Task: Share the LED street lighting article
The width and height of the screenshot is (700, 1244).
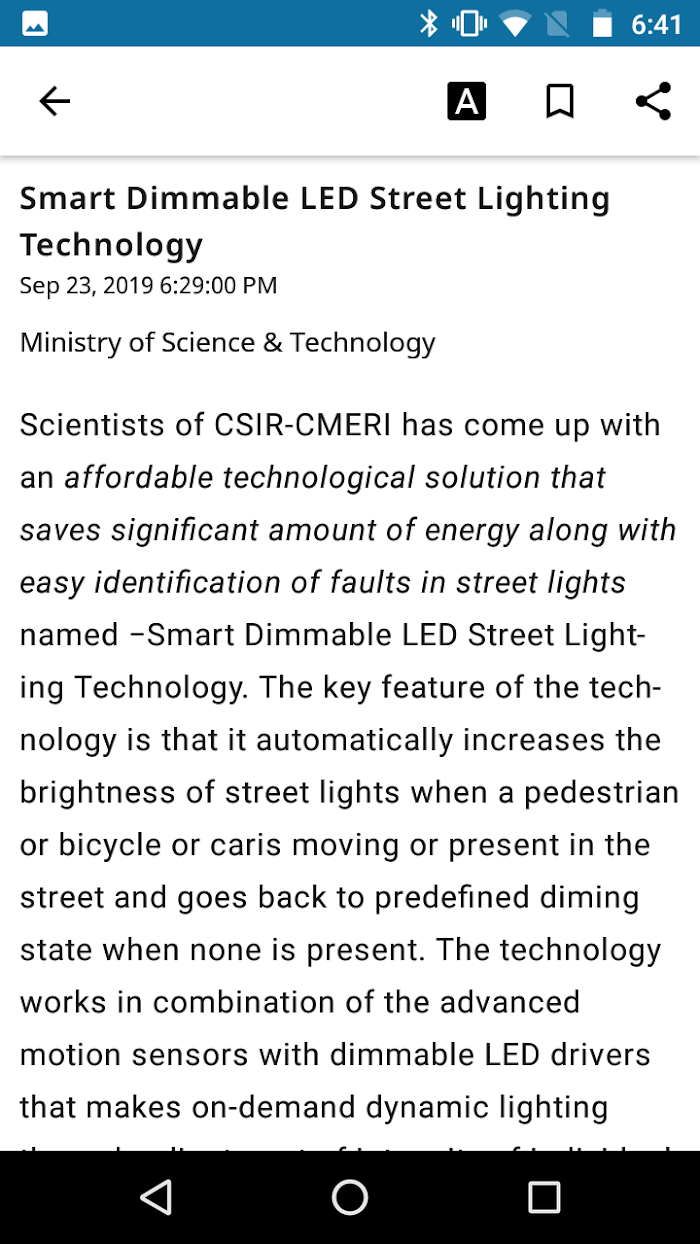Action: [x=653, y=101]
